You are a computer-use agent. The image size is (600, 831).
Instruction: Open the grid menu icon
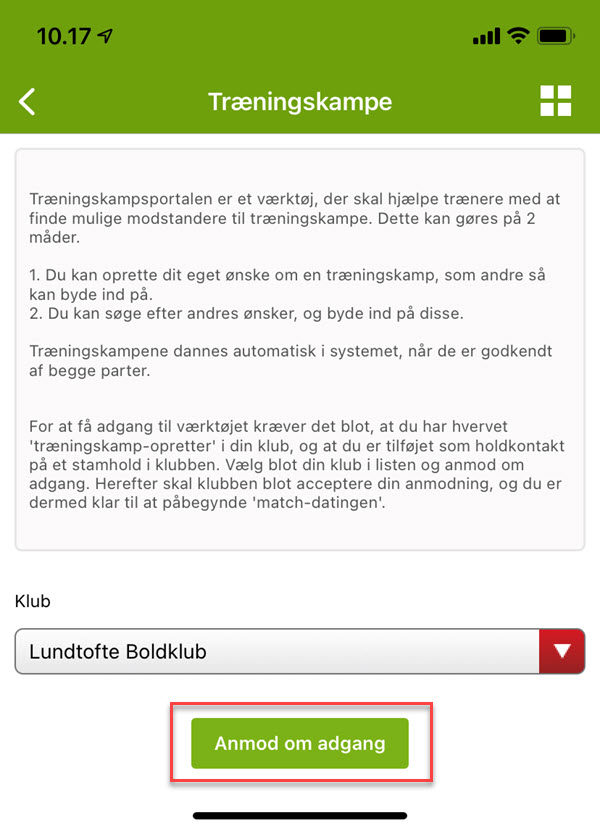pos(556,101)
